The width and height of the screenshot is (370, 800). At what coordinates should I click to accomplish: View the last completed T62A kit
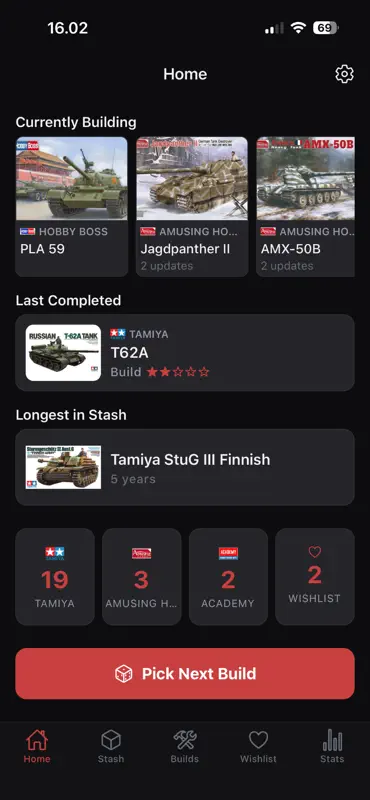coord(185,353)
